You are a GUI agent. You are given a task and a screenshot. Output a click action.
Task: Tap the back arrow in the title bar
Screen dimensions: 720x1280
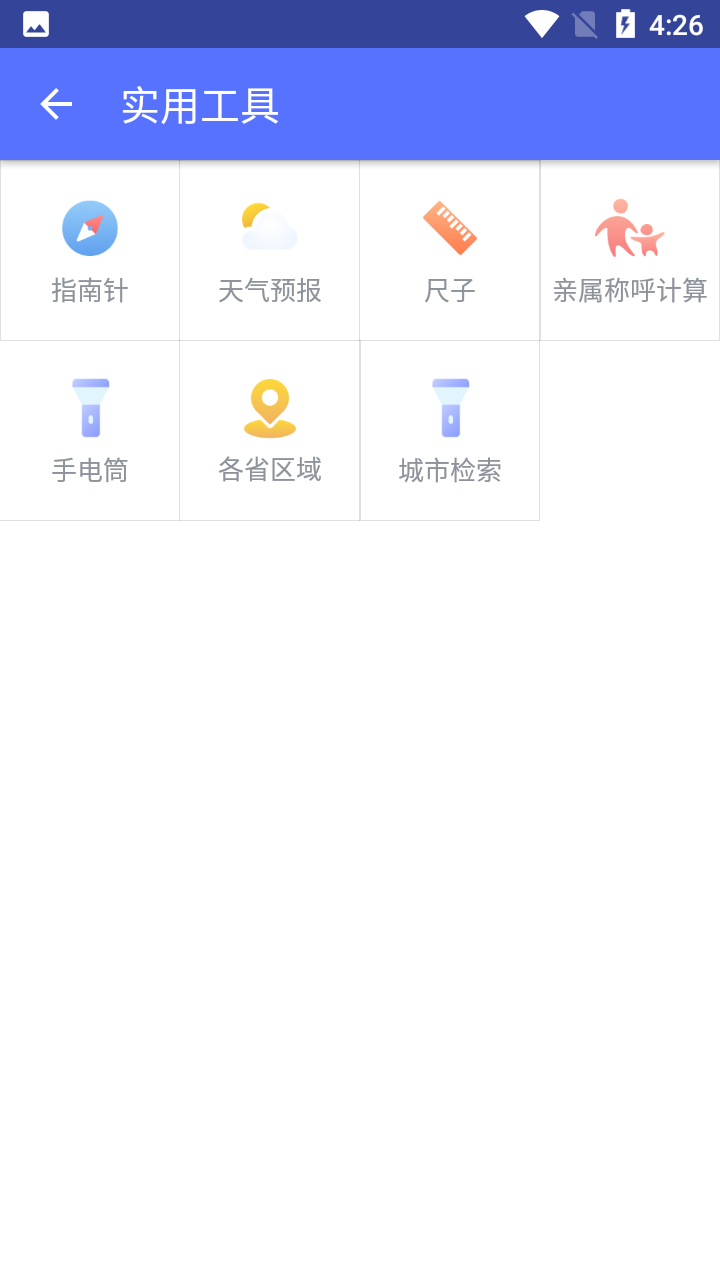click(55, 104)
